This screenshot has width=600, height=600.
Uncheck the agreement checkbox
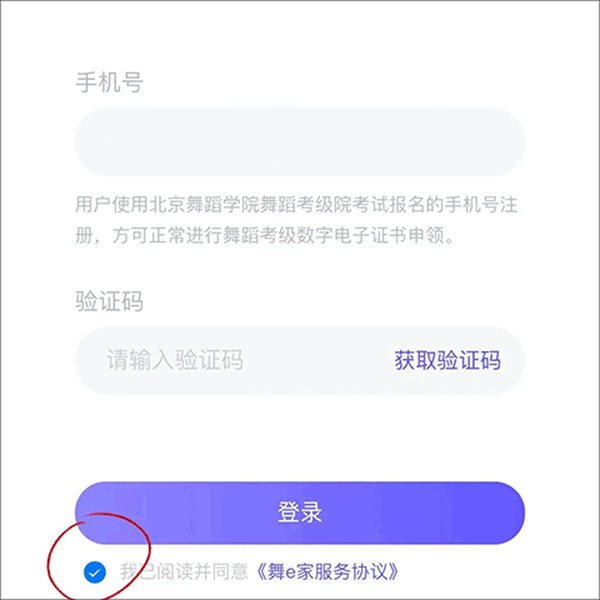pyautogui.click(x=94, y=572)
